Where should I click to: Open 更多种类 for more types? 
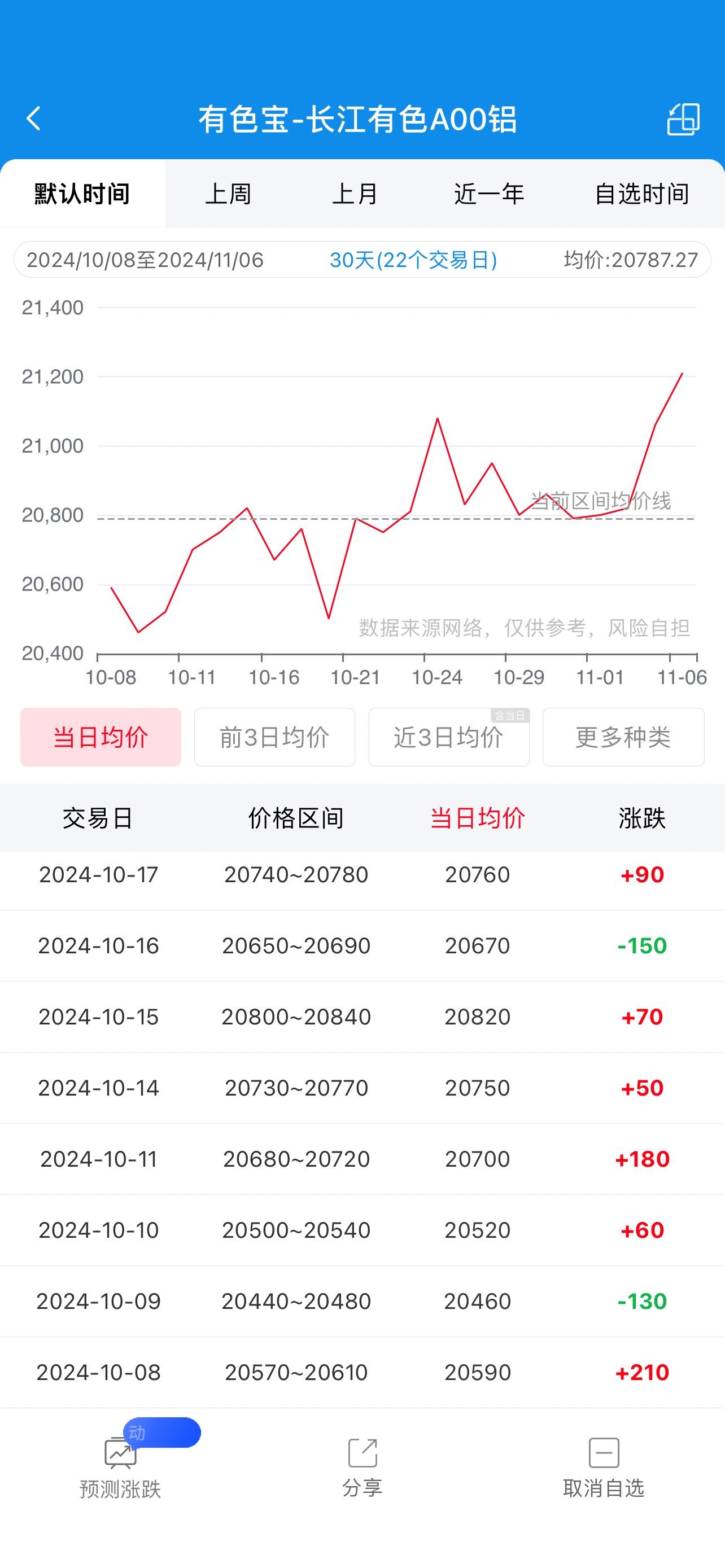pos(623,737)
